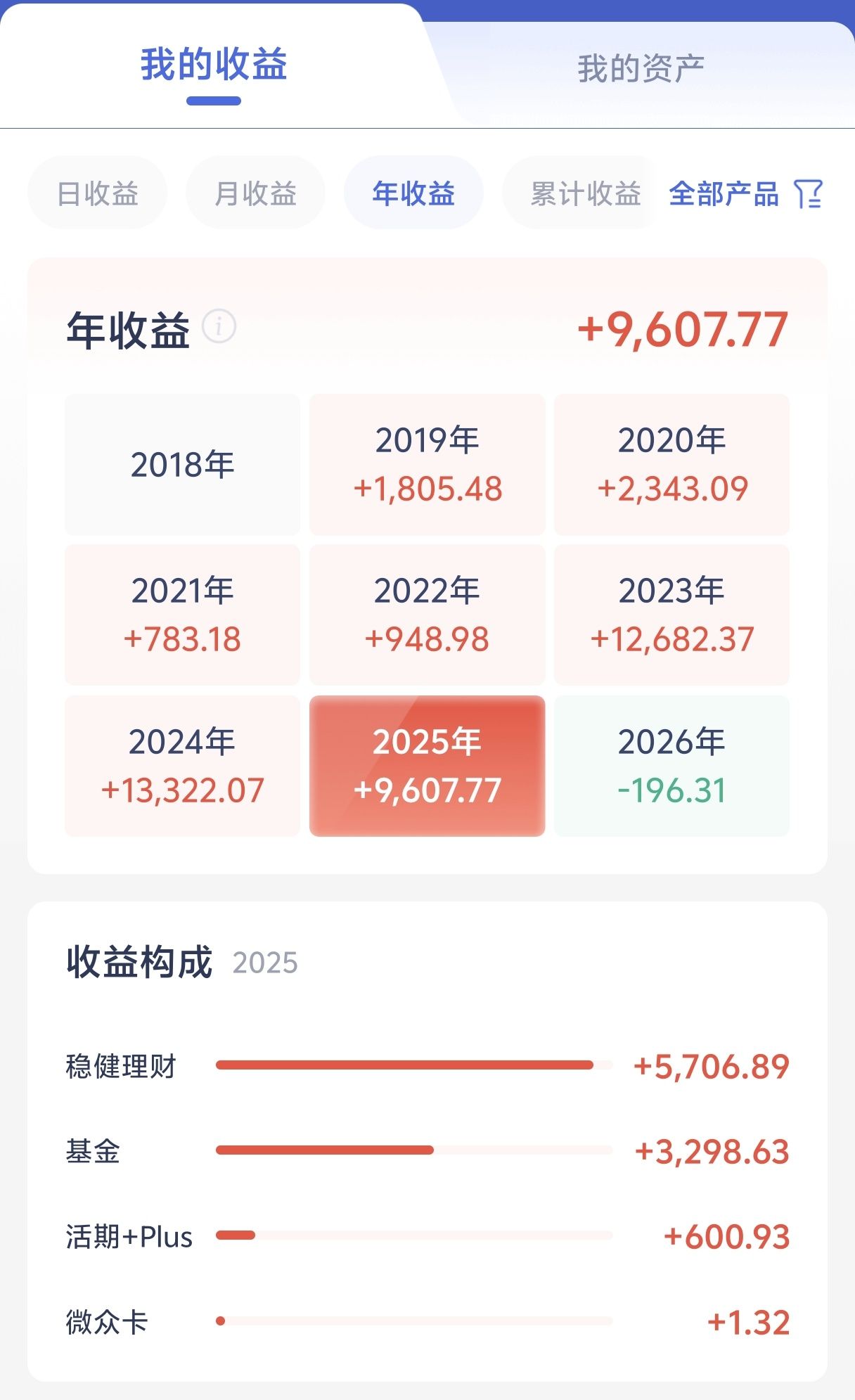Show 月收益 monthly earnings

[x=255, y=193]
